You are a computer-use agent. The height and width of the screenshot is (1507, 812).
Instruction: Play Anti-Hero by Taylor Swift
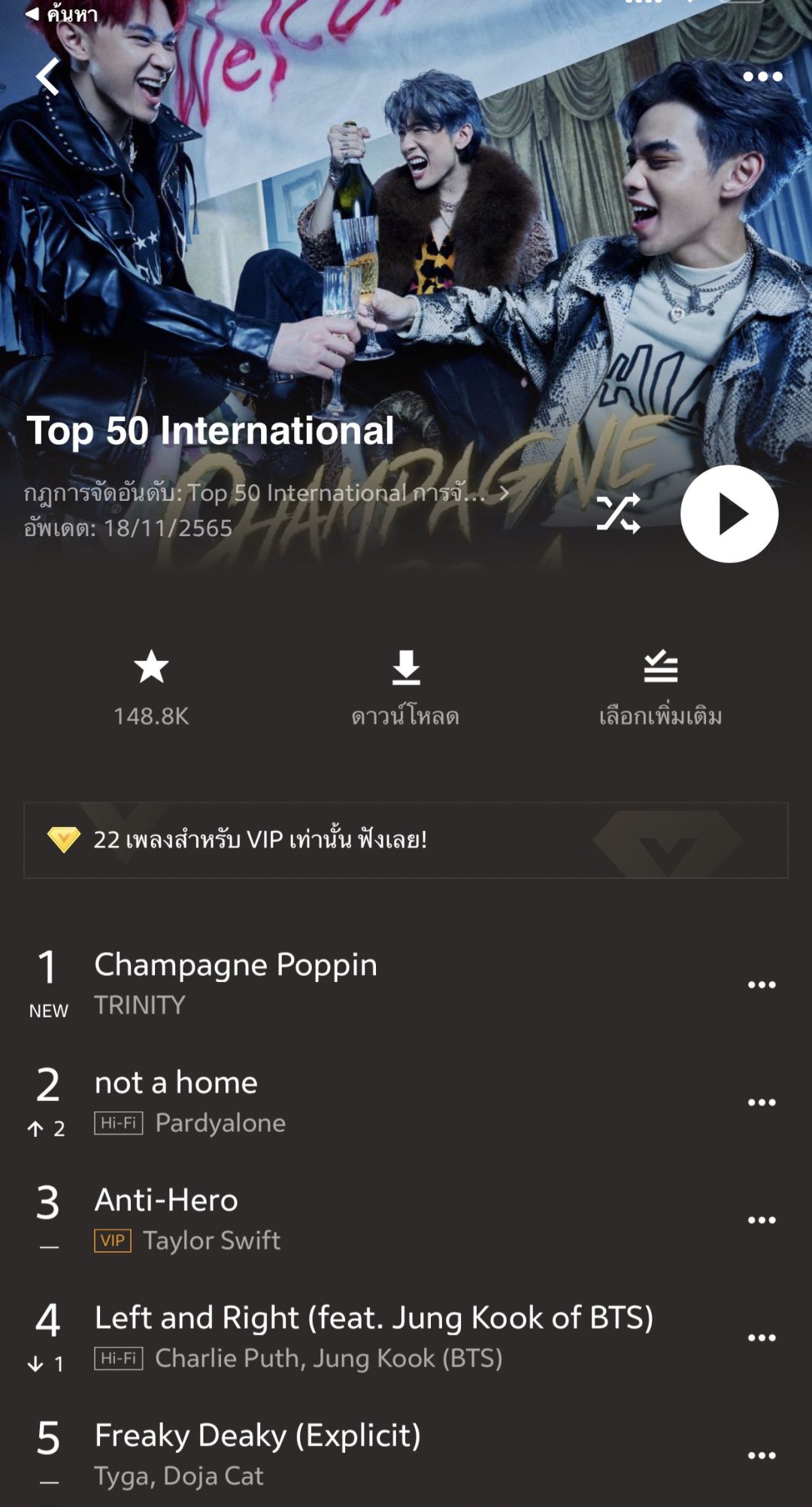pyautogui.click(x=301, y=1218)
